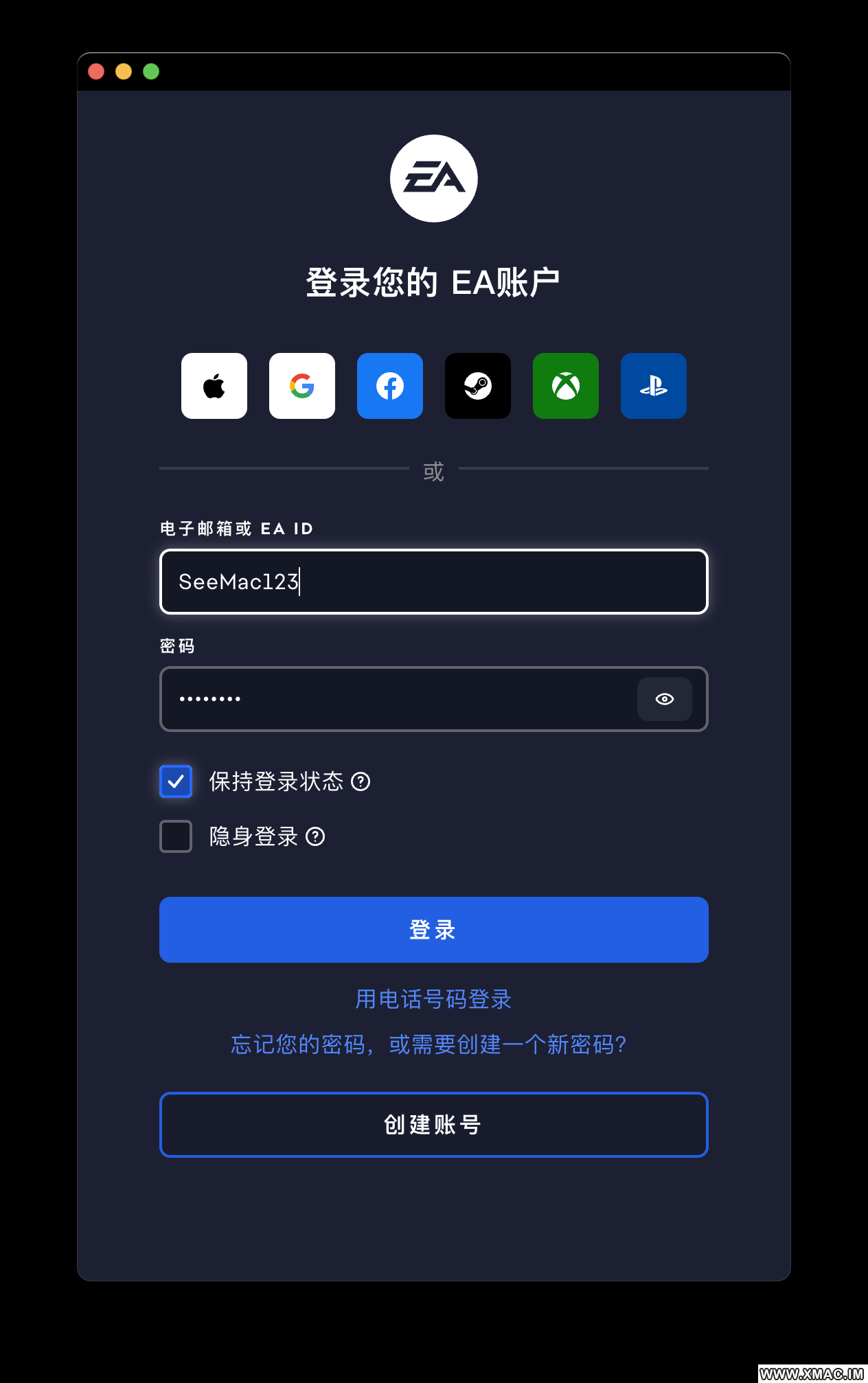Sign in with Steam
The width and height of the screenshot is (868, 1383).
(x=478, y=386)
